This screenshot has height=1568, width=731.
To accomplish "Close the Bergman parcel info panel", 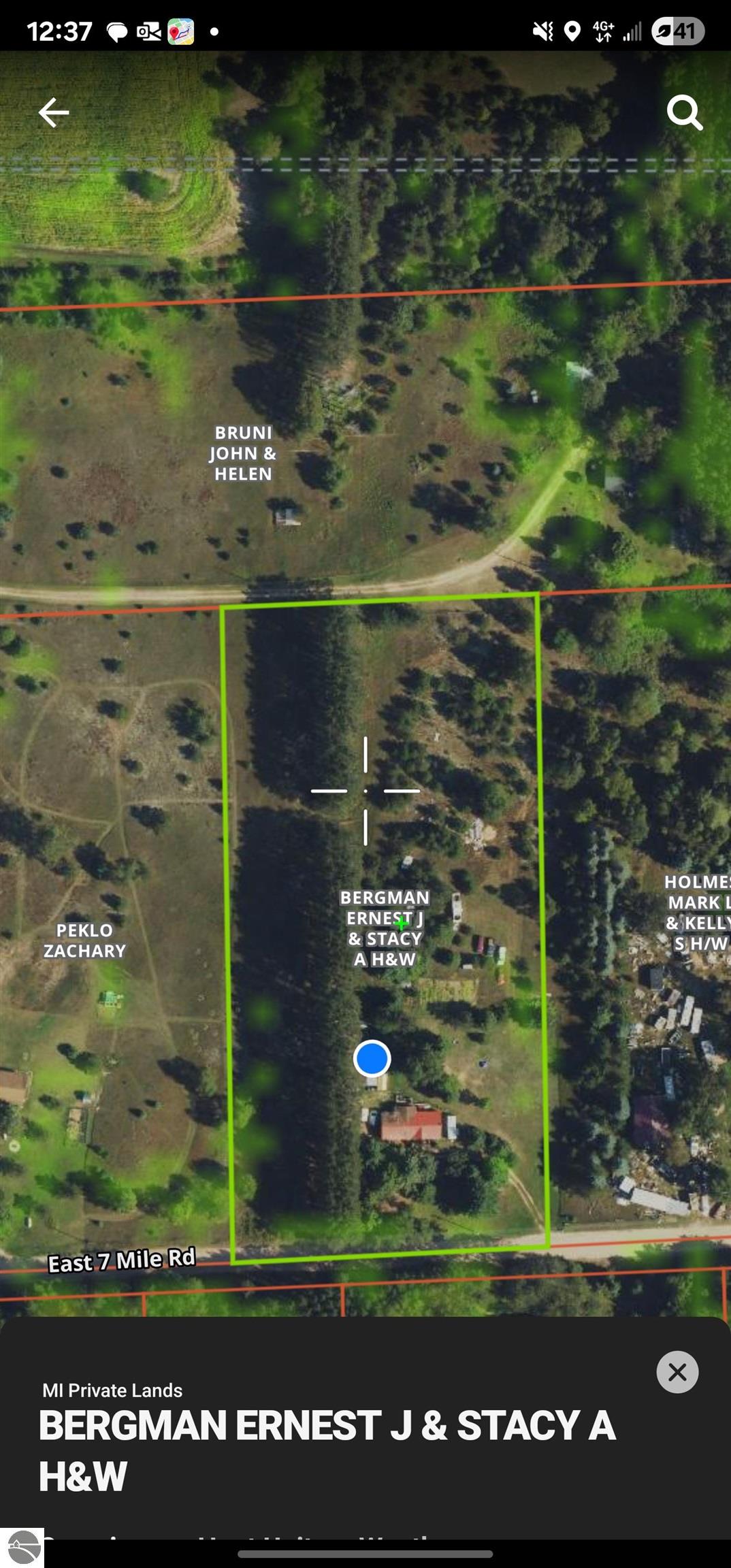I will click(677, 1371).
